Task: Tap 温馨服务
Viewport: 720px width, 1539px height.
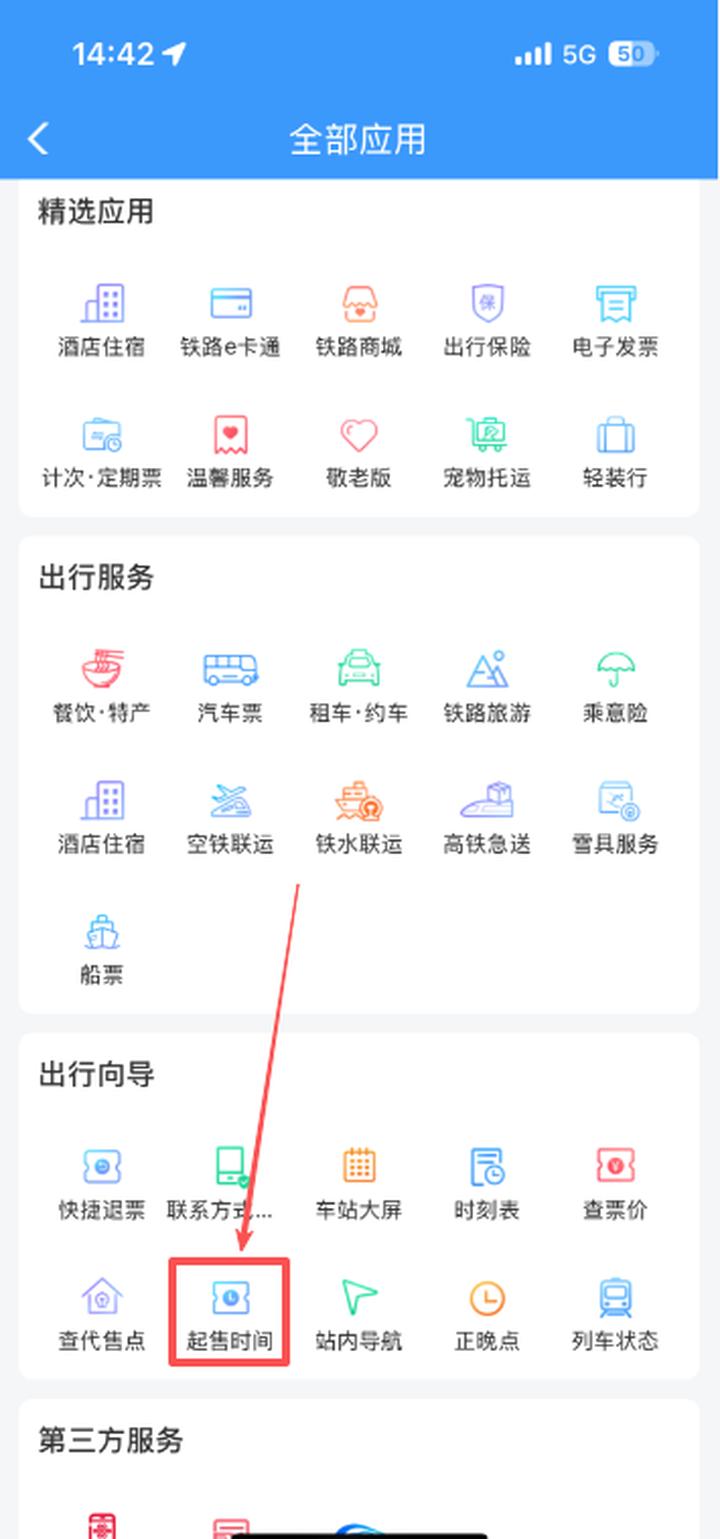Action: pyautogui.click(x=230, y=450)
